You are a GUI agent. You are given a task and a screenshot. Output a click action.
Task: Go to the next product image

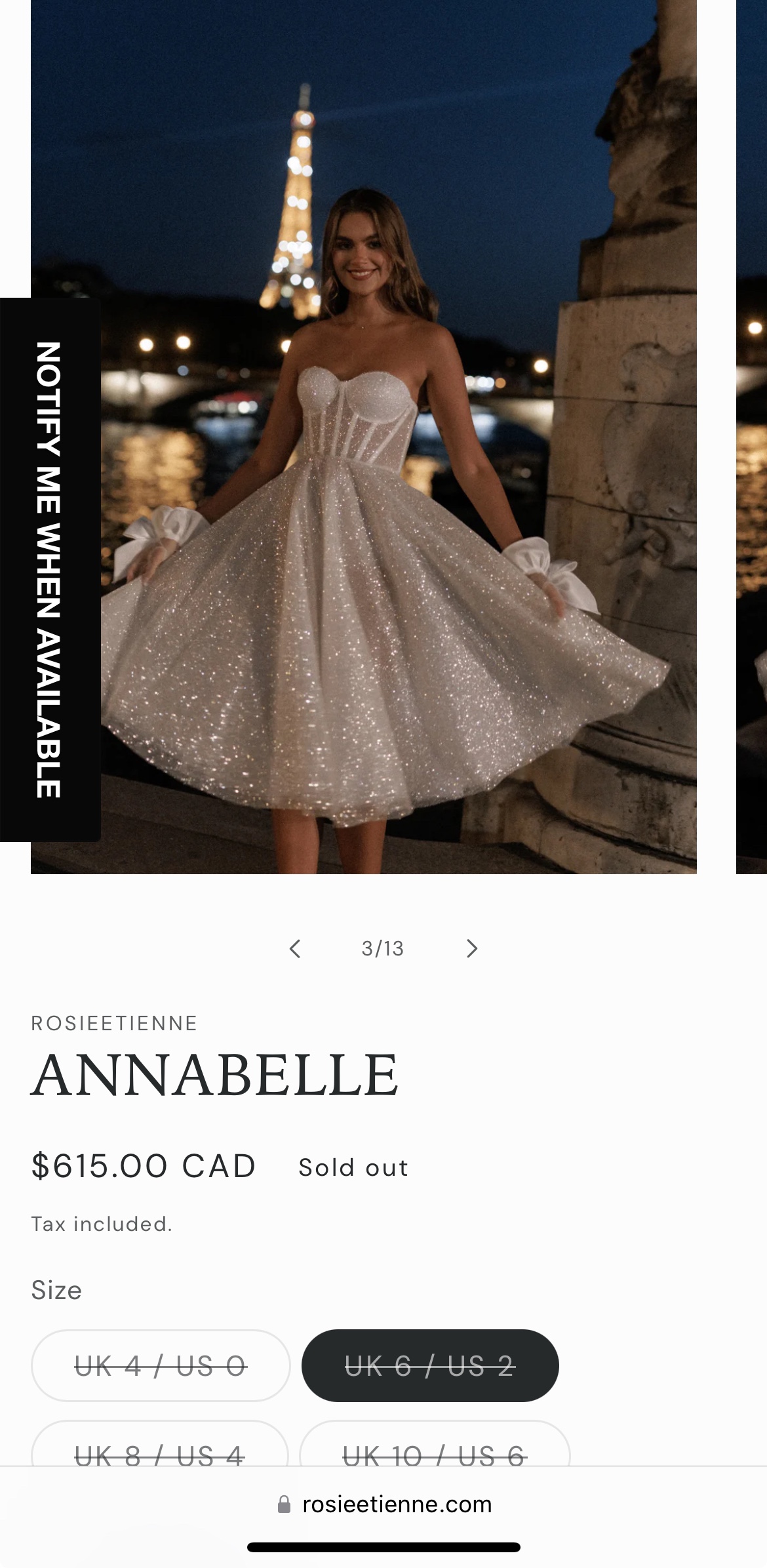pos(472,948)
